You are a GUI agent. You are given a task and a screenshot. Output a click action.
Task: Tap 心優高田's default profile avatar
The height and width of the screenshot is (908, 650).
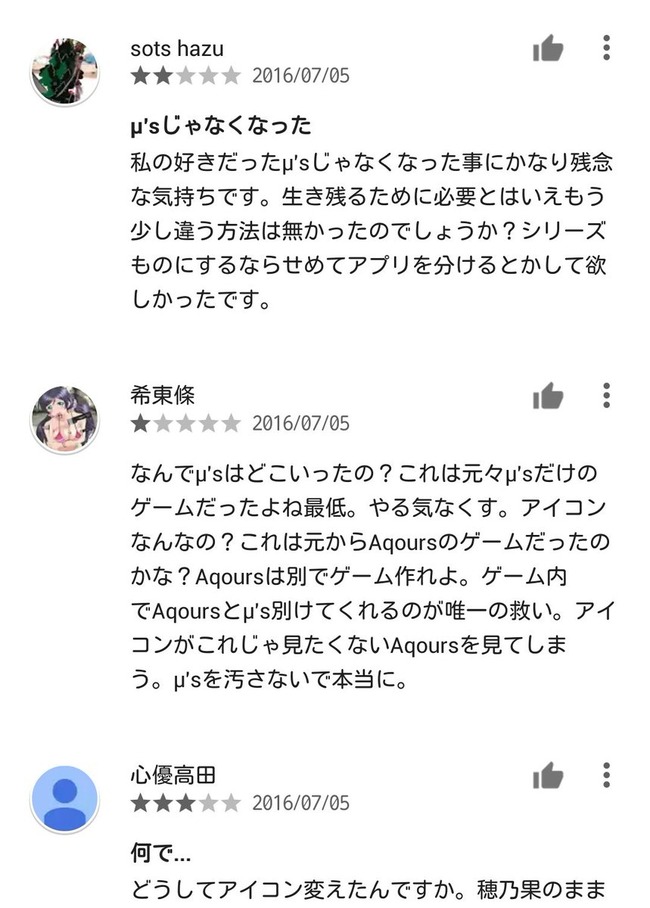click(65, 799)
